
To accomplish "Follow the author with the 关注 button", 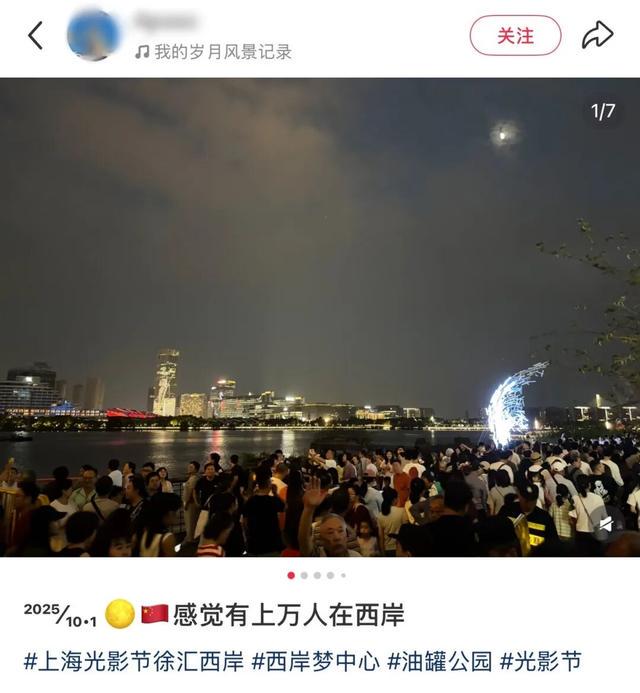I will click(515, 36).
